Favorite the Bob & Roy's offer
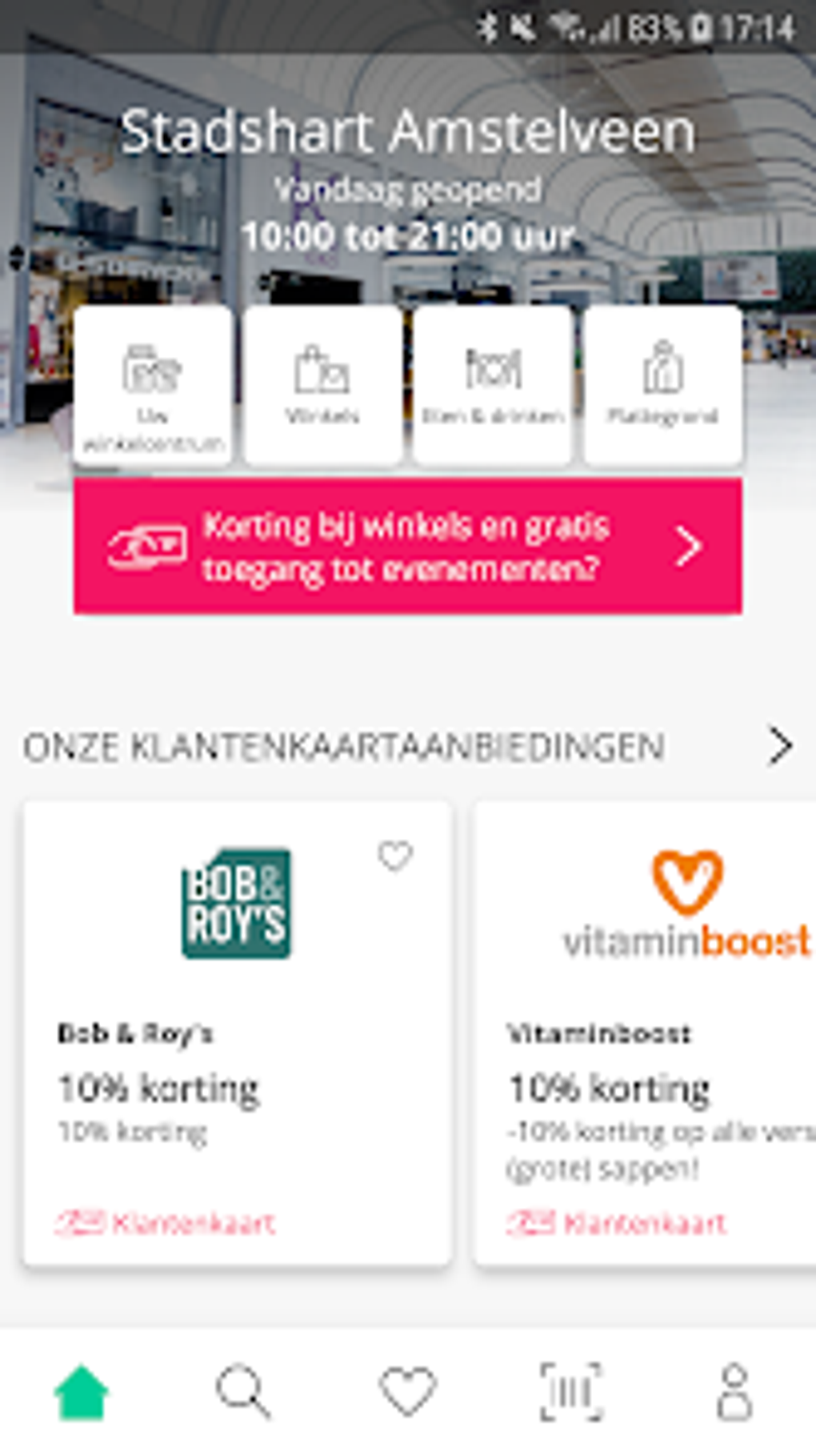The height and width of the screenshot is (1456, 816). [x=395, y=856]
